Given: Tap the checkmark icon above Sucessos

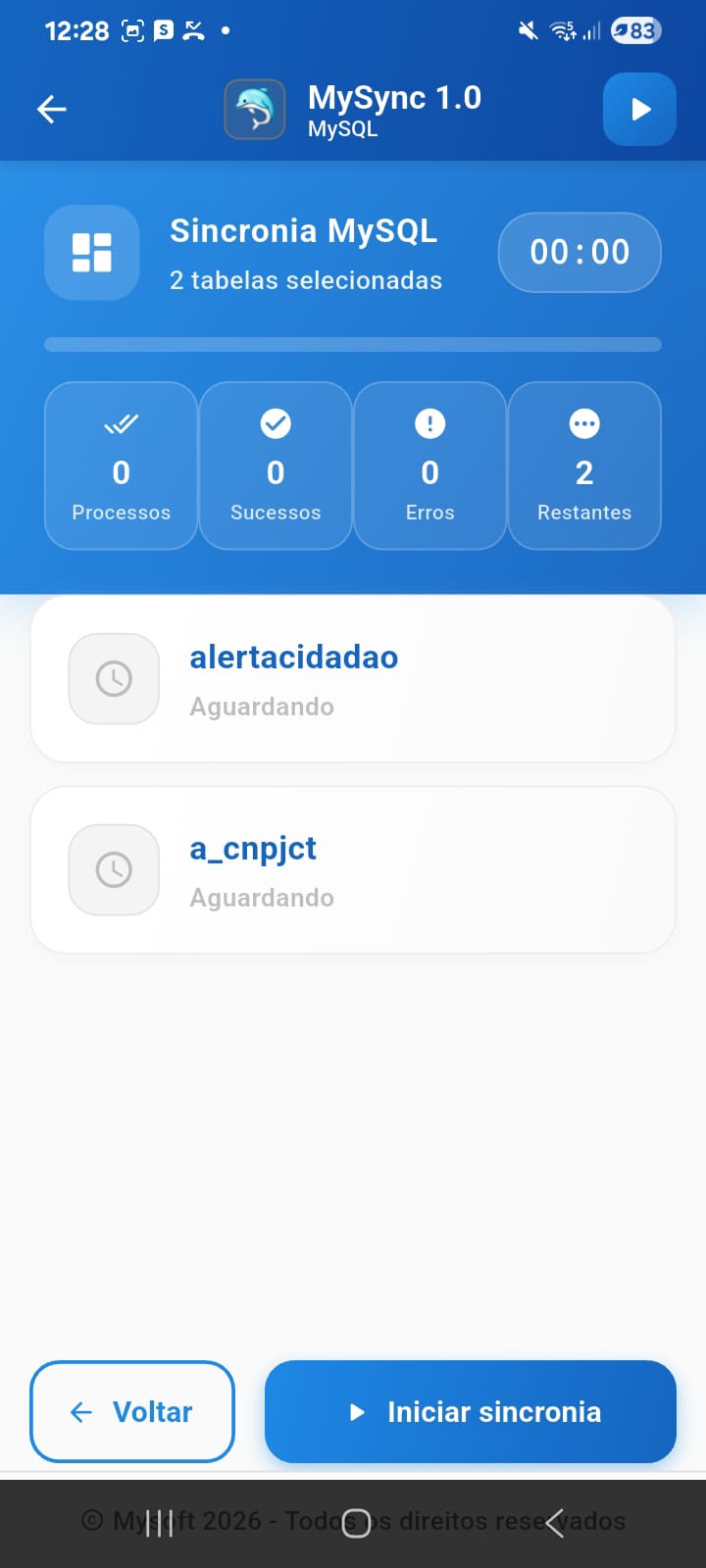Looking at the screenshot, I should click(275, 423).
